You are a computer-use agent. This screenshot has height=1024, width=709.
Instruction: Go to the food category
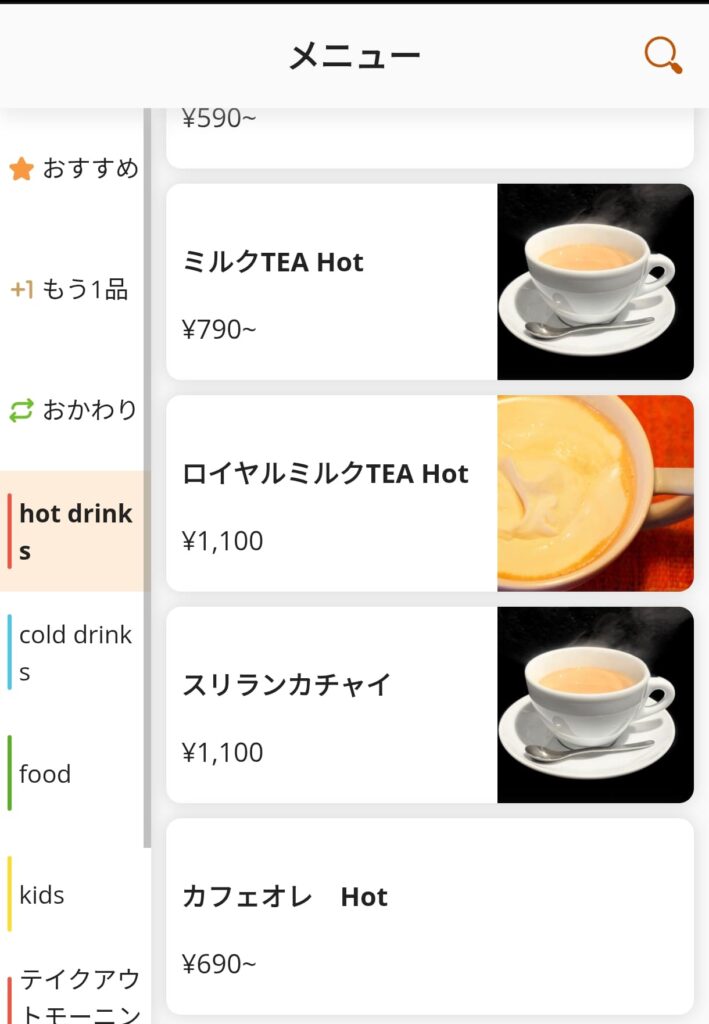[x=46, y=773]
